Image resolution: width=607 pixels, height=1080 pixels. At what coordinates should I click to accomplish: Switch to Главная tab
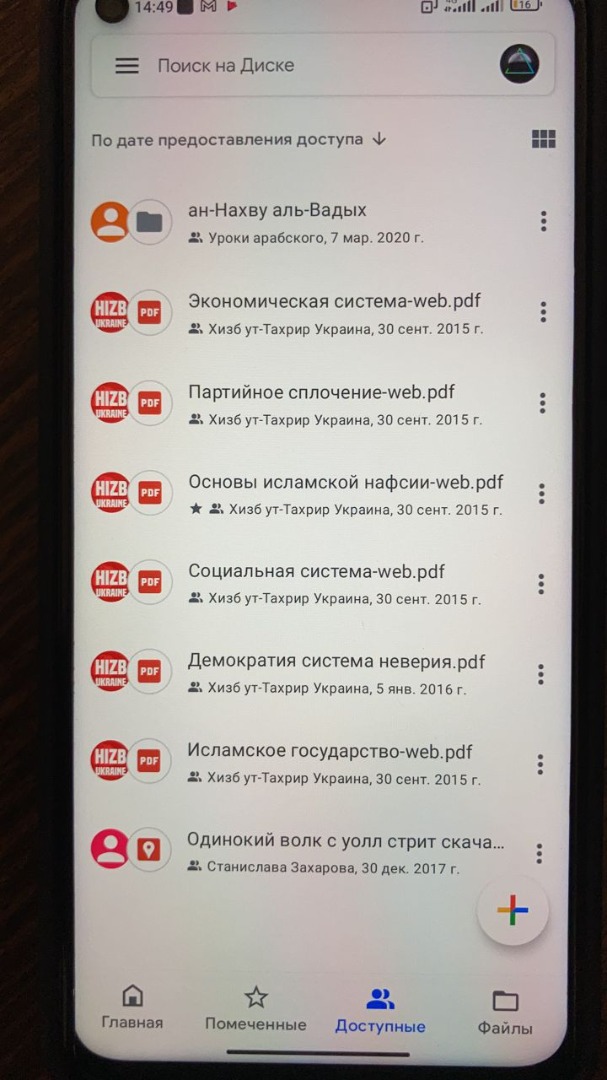click(132, 1008)
